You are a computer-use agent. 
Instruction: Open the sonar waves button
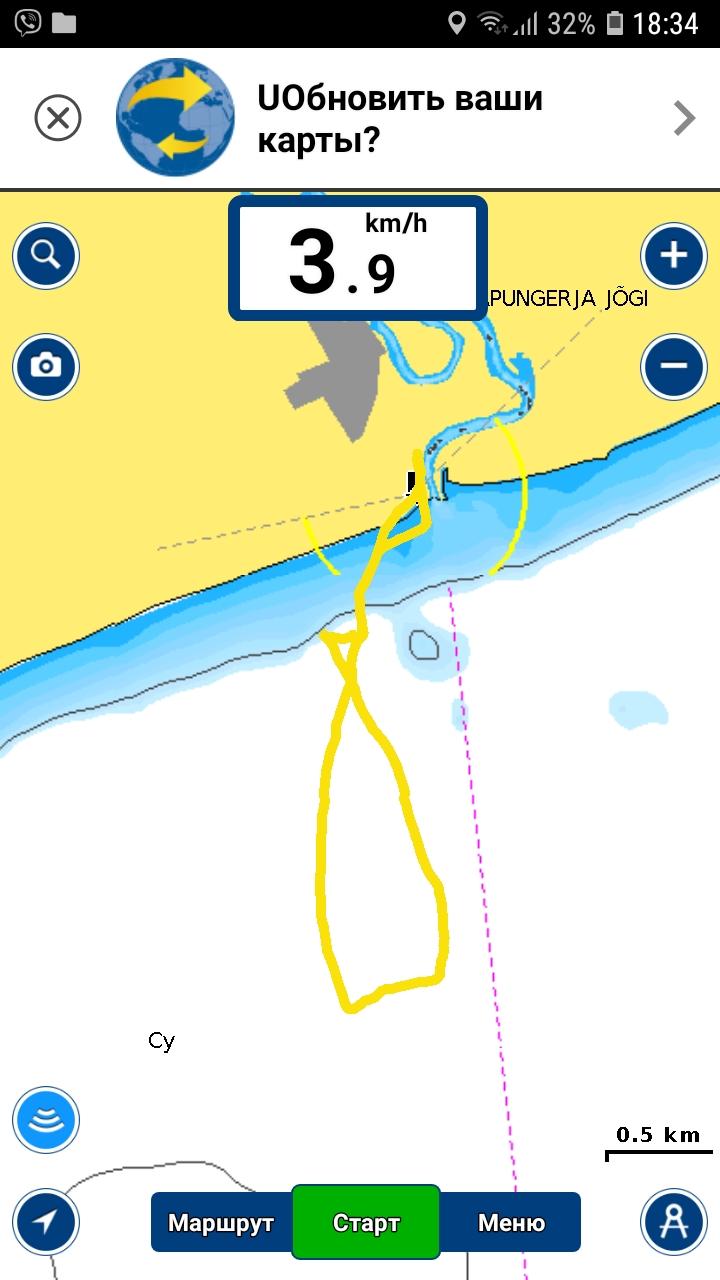(x=45, y=1118)
